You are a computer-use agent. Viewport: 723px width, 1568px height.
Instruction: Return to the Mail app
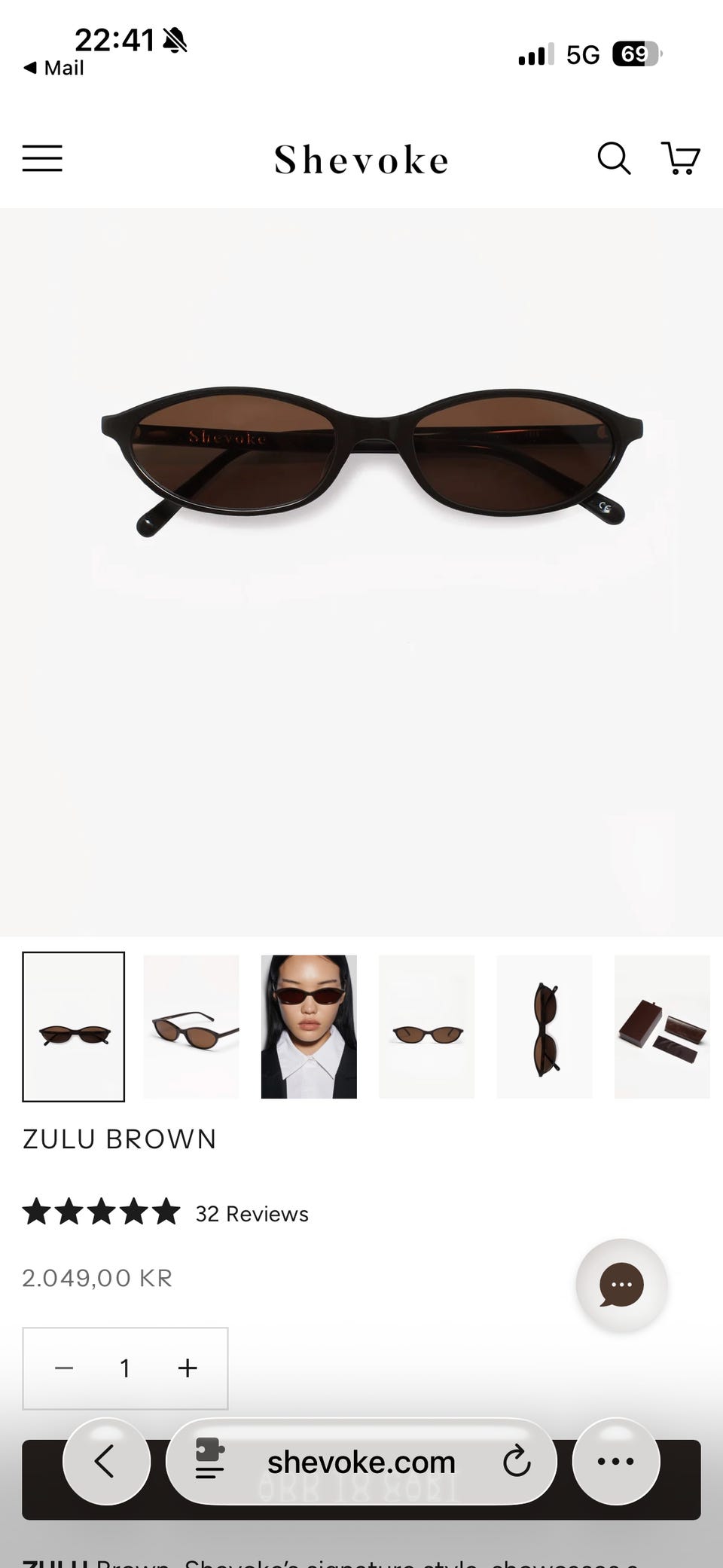coord(53,68)
